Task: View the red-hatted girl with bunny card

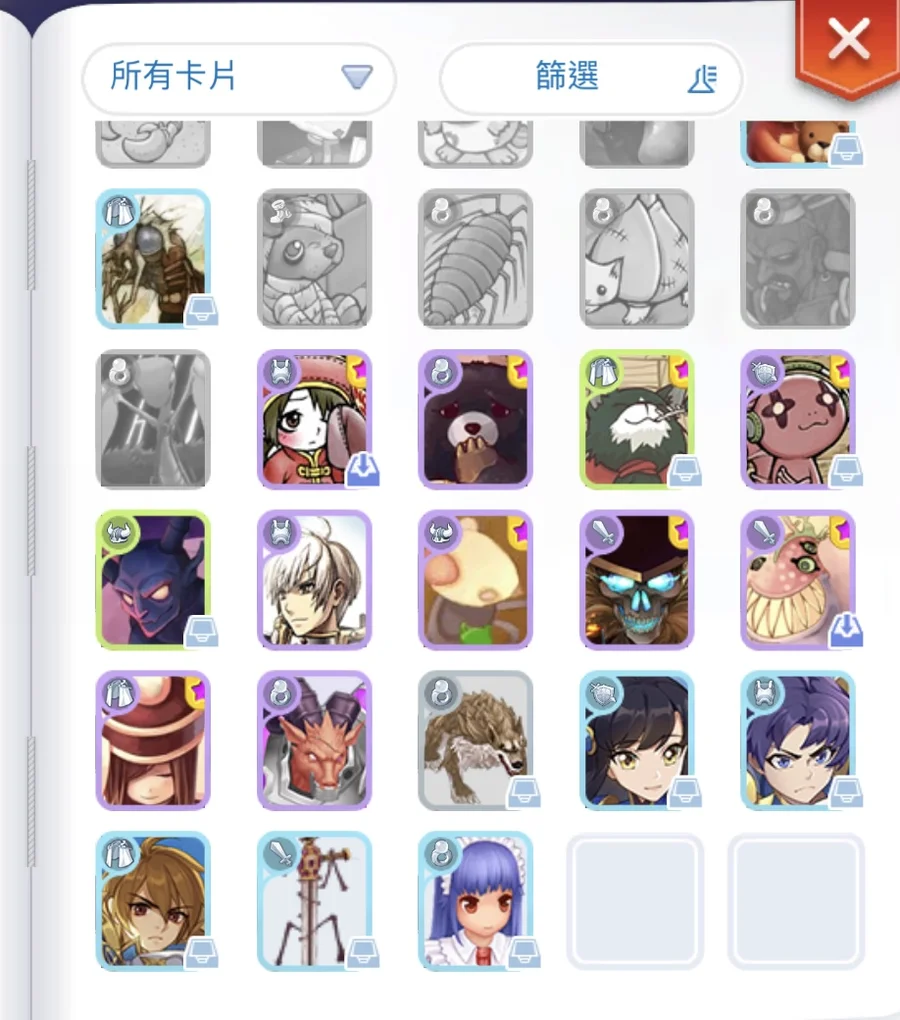Action: (314, 419)
